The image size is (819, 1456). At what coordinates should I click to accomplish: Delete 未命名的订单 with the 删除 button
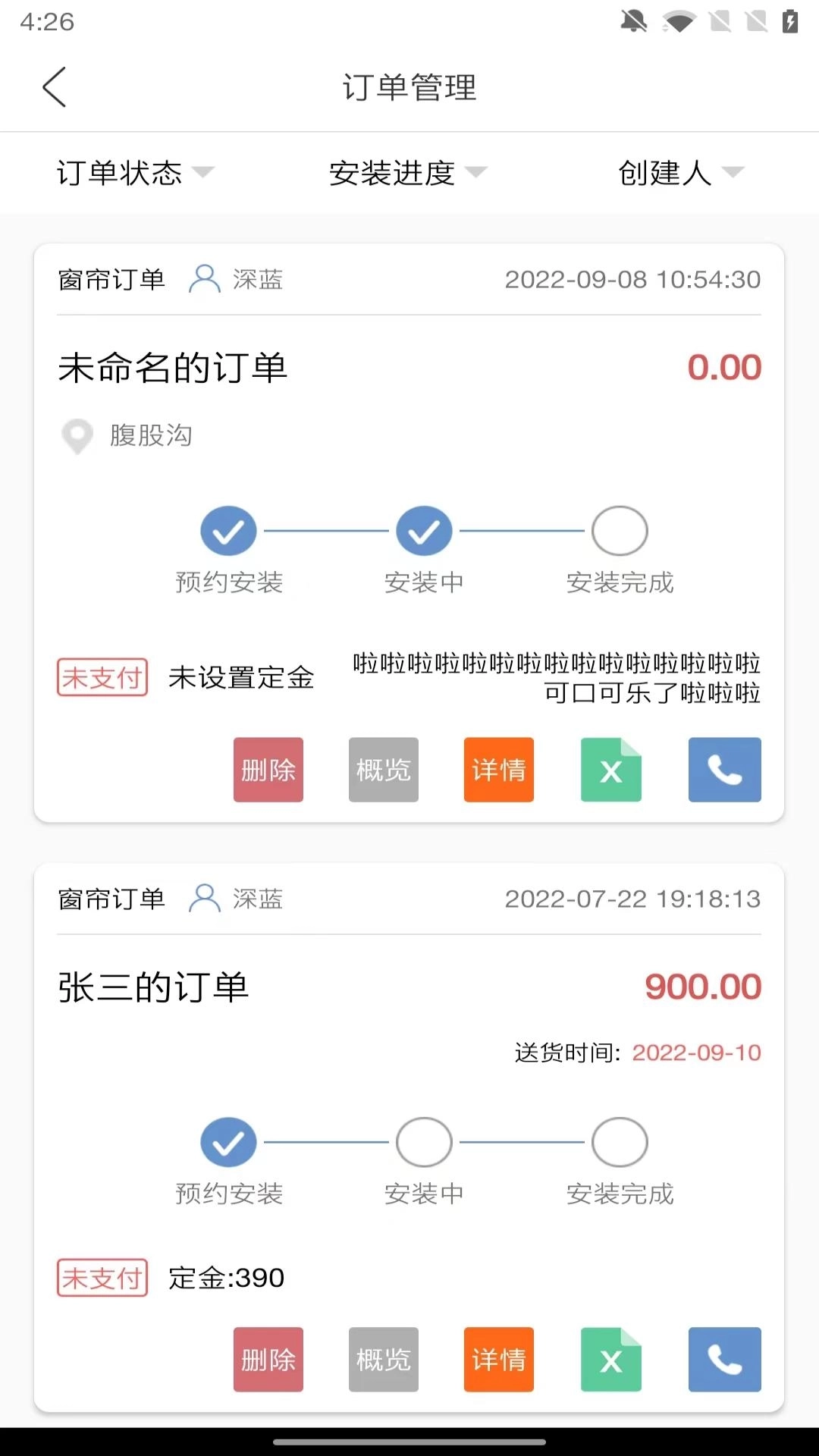[x=268, y=770]
